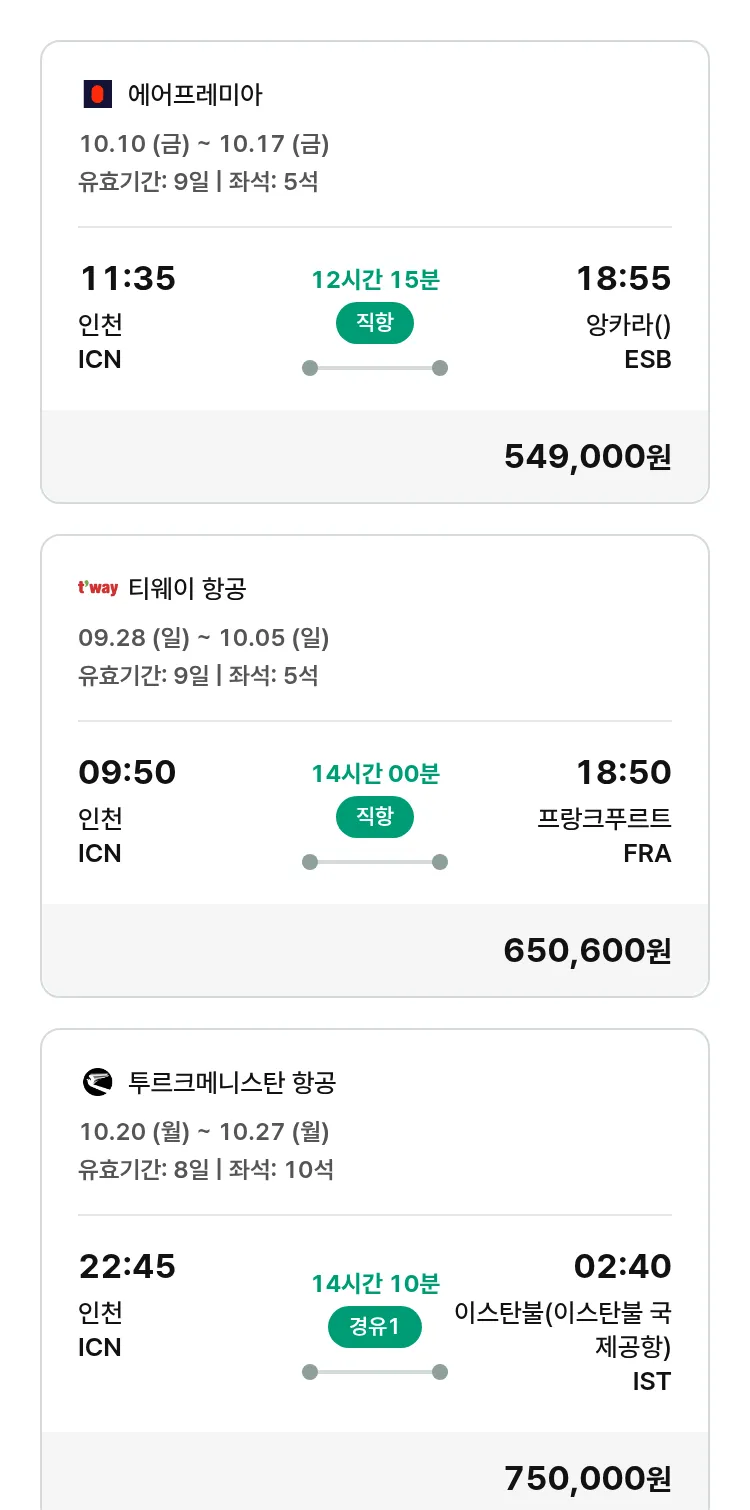
Task: Click the arrival dot on the Istanbul route line
Action: [x=440, y=1373]
